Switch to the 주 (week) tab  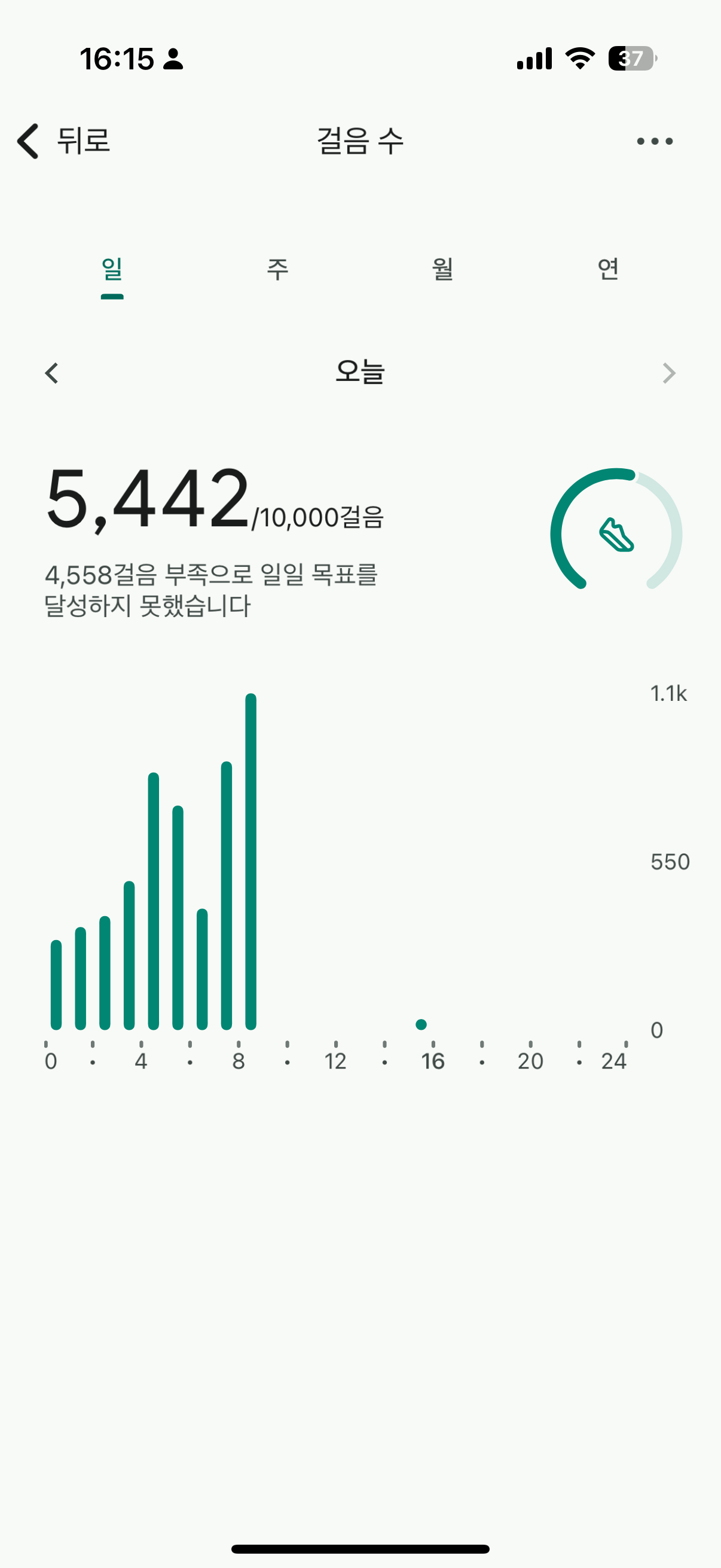[277, 270]
